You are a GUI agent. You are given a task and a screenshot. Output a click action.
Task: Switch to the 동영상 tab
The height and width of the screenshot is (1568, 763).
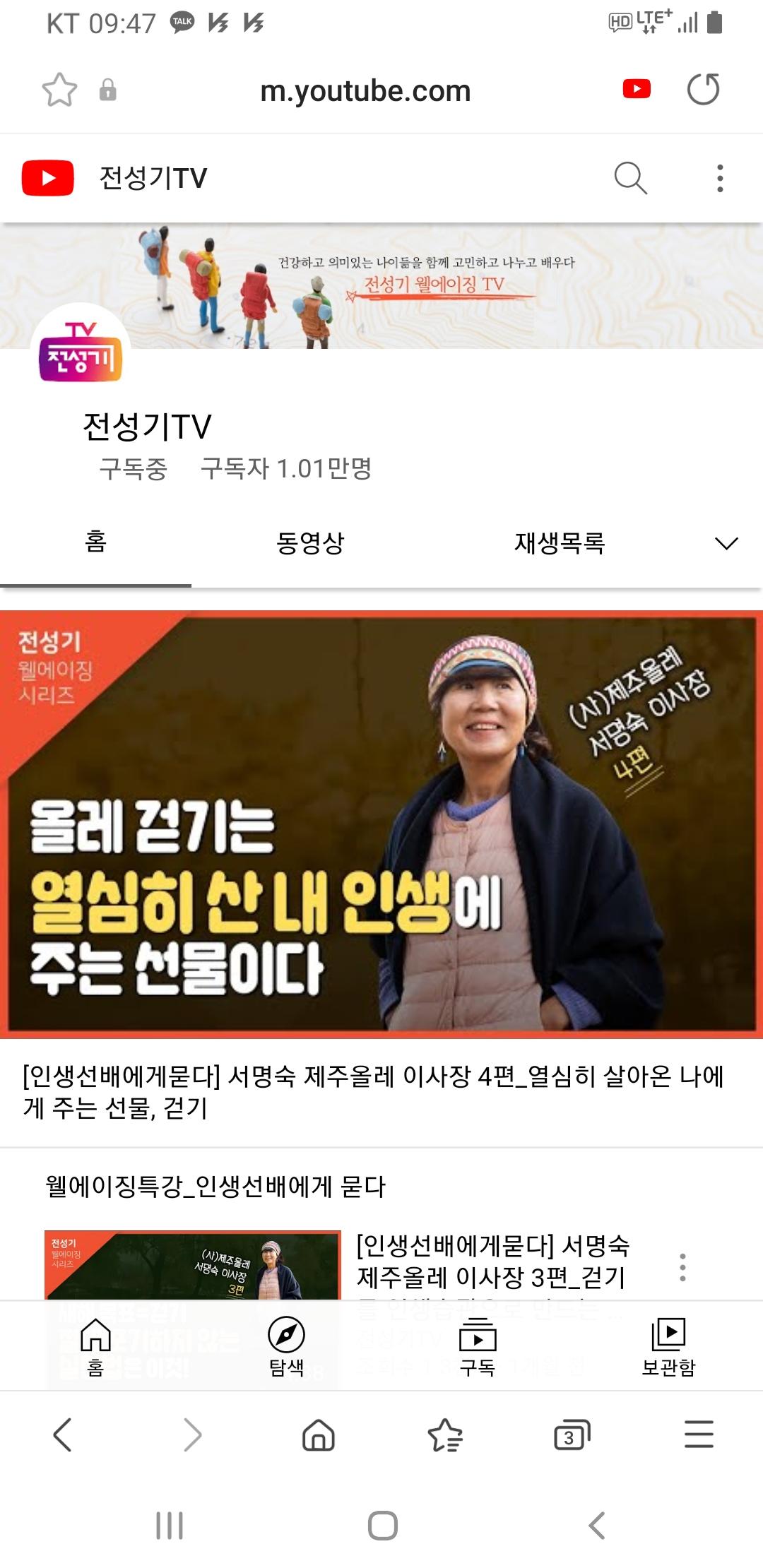click(309, 542)
